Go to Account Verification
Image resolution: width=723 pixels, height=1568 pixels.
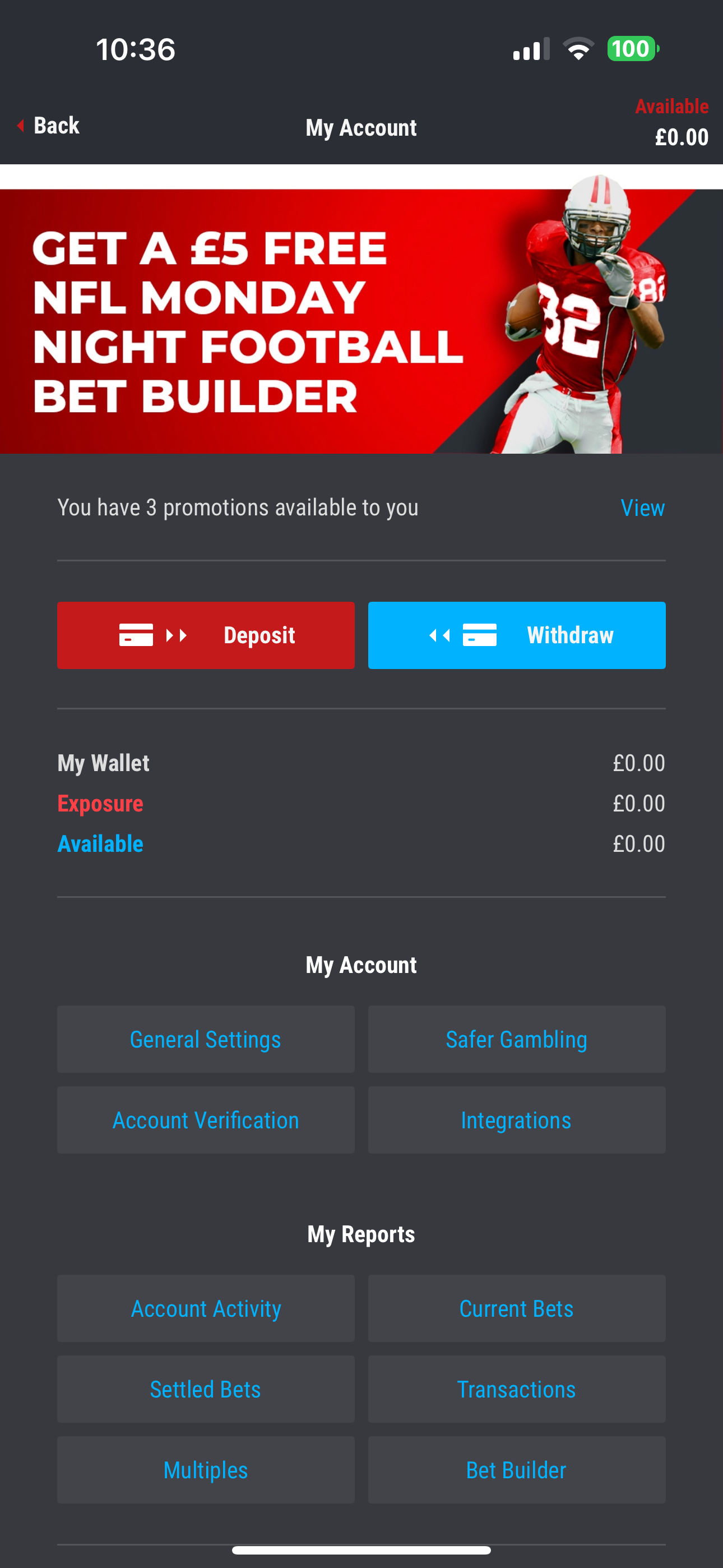click(x=206, y=1120)
